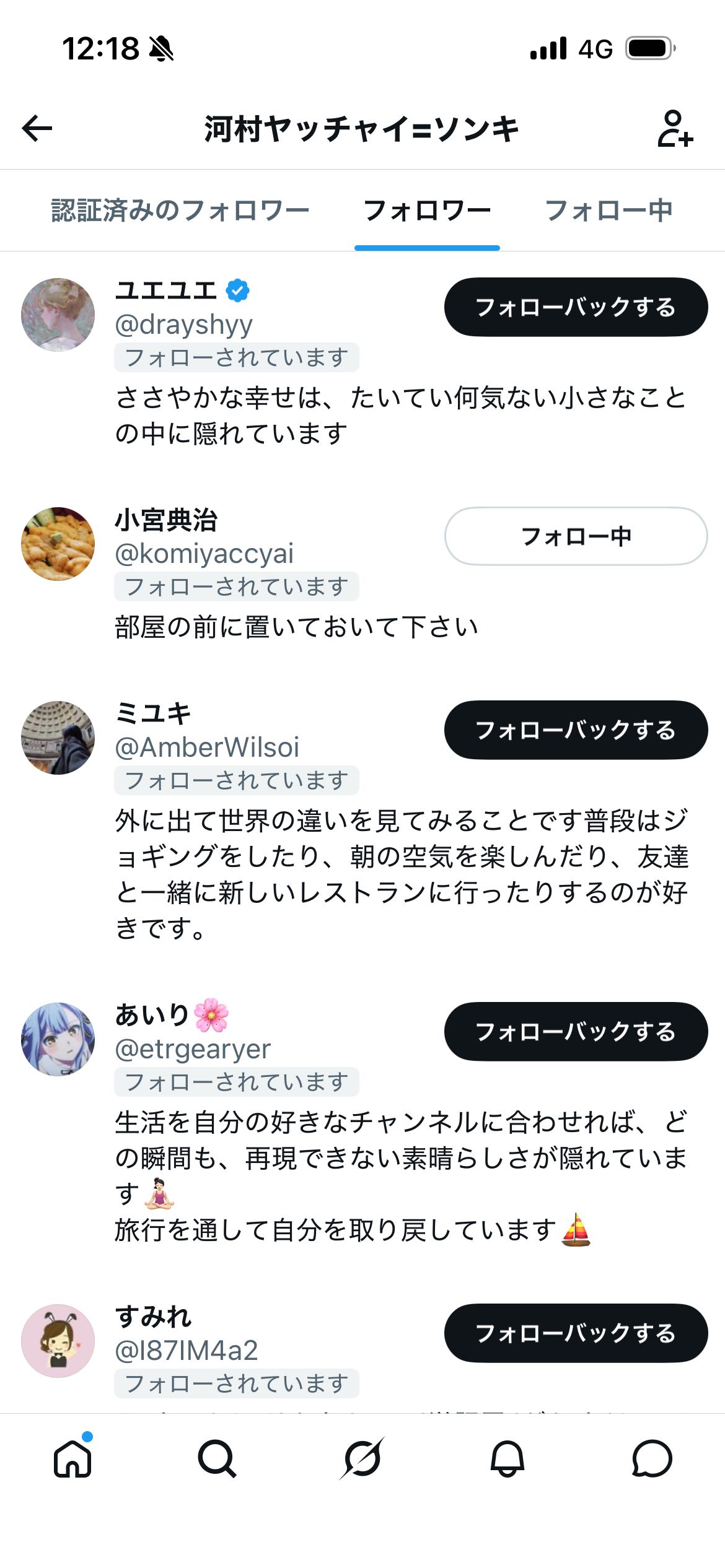
Task: Open the Grok tab
Action: pos(362,1458)
